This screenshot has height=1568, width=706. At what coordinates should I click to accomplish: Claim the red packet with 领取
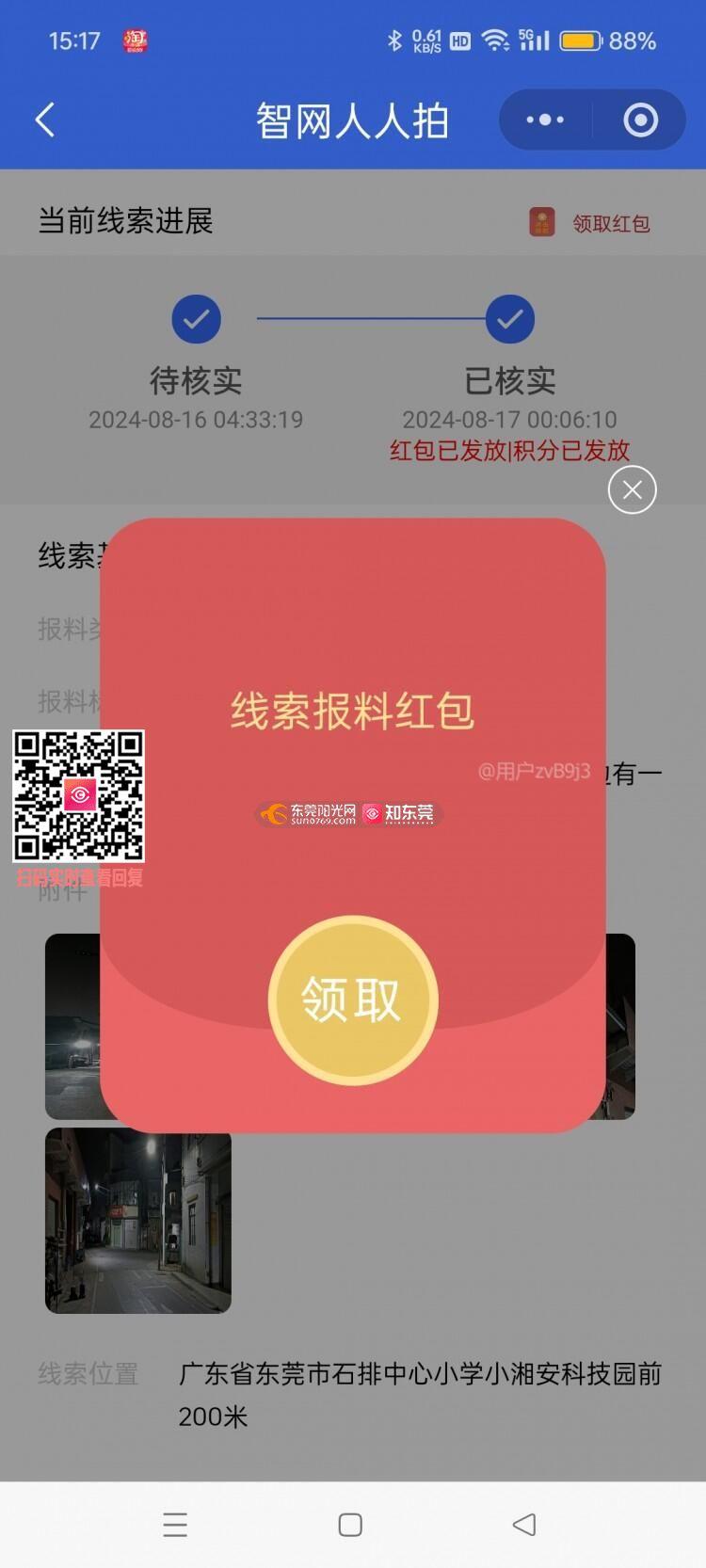pyautogui.click(x=352, y=1000)
